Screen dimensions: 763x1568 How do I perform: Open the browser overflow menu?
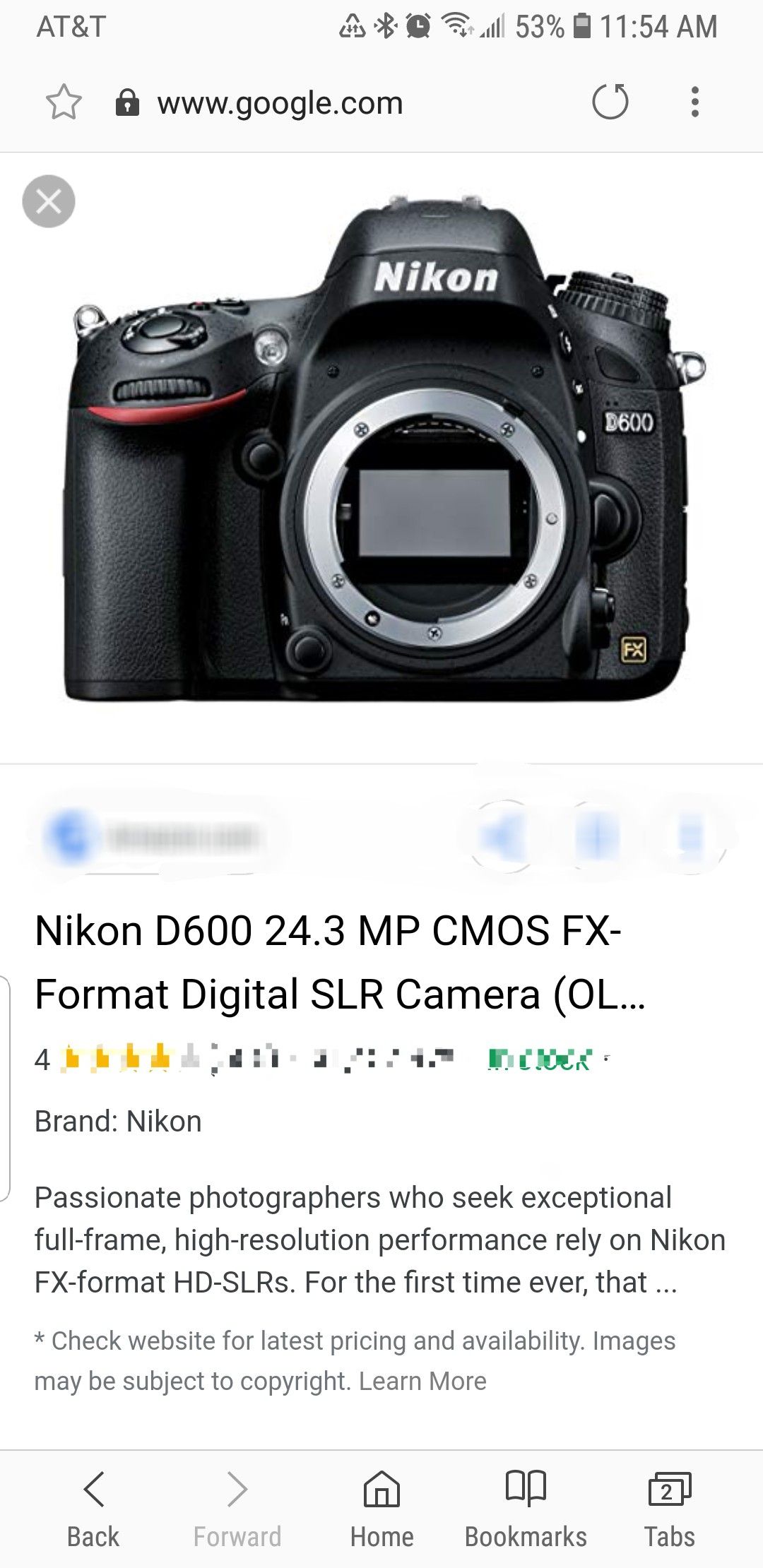point(695,102)
